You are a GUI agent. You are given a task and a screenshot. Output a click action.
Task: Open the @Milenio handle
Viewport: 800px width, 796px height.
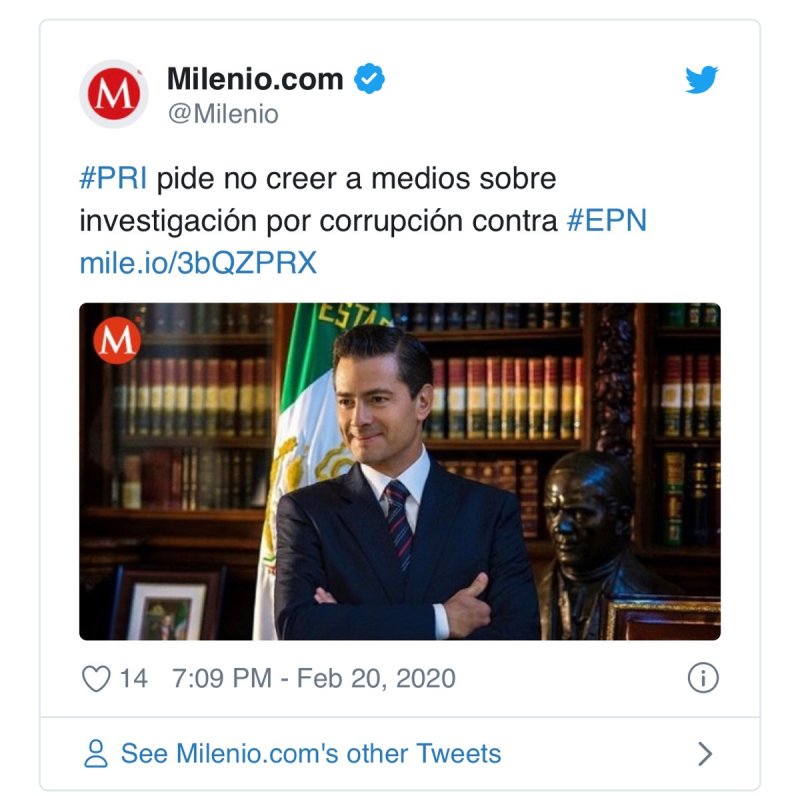222,114
